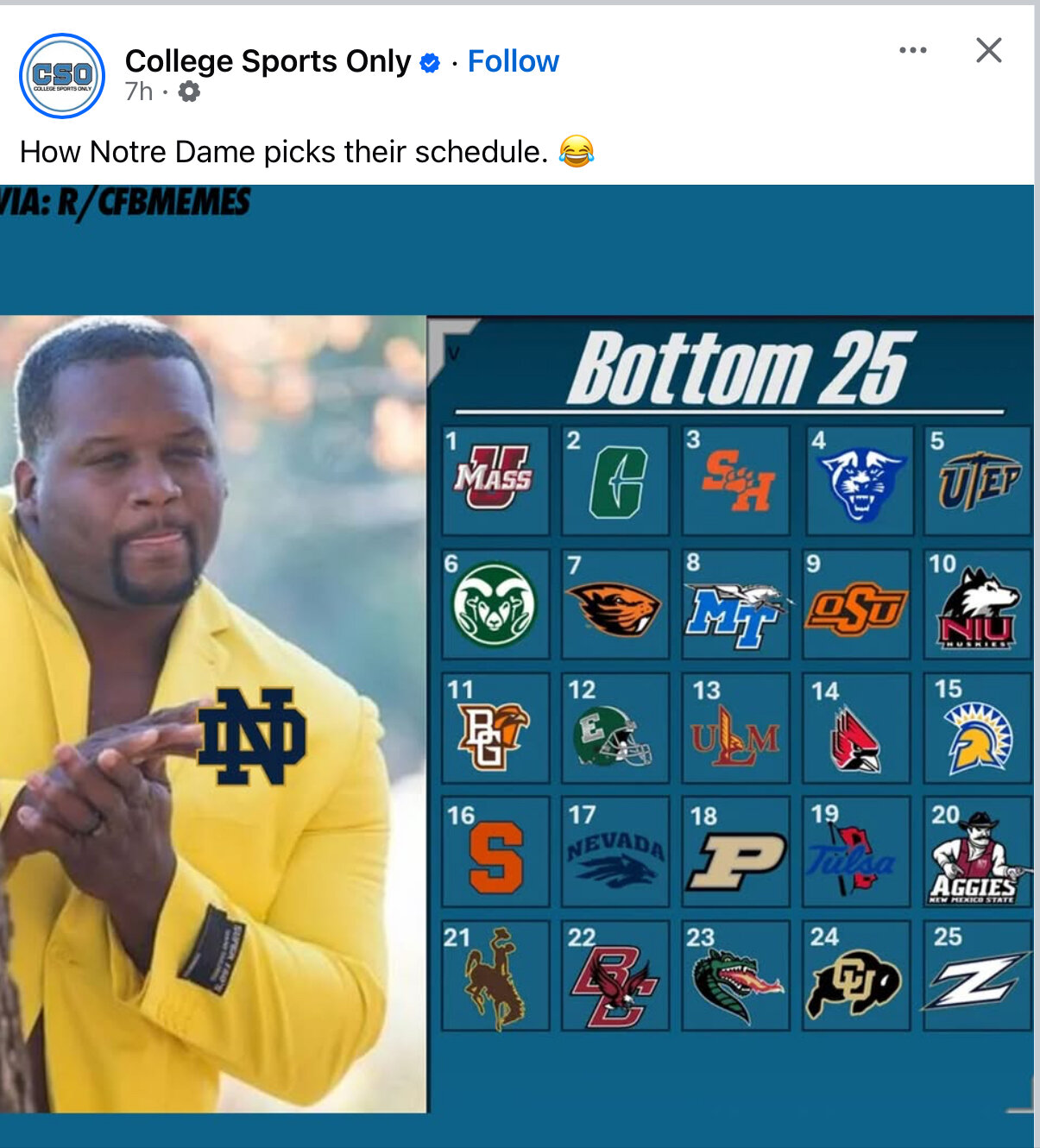1040x1148 pixels.
Task: Open the post's three-dot options menu
Action: (912, 50)
